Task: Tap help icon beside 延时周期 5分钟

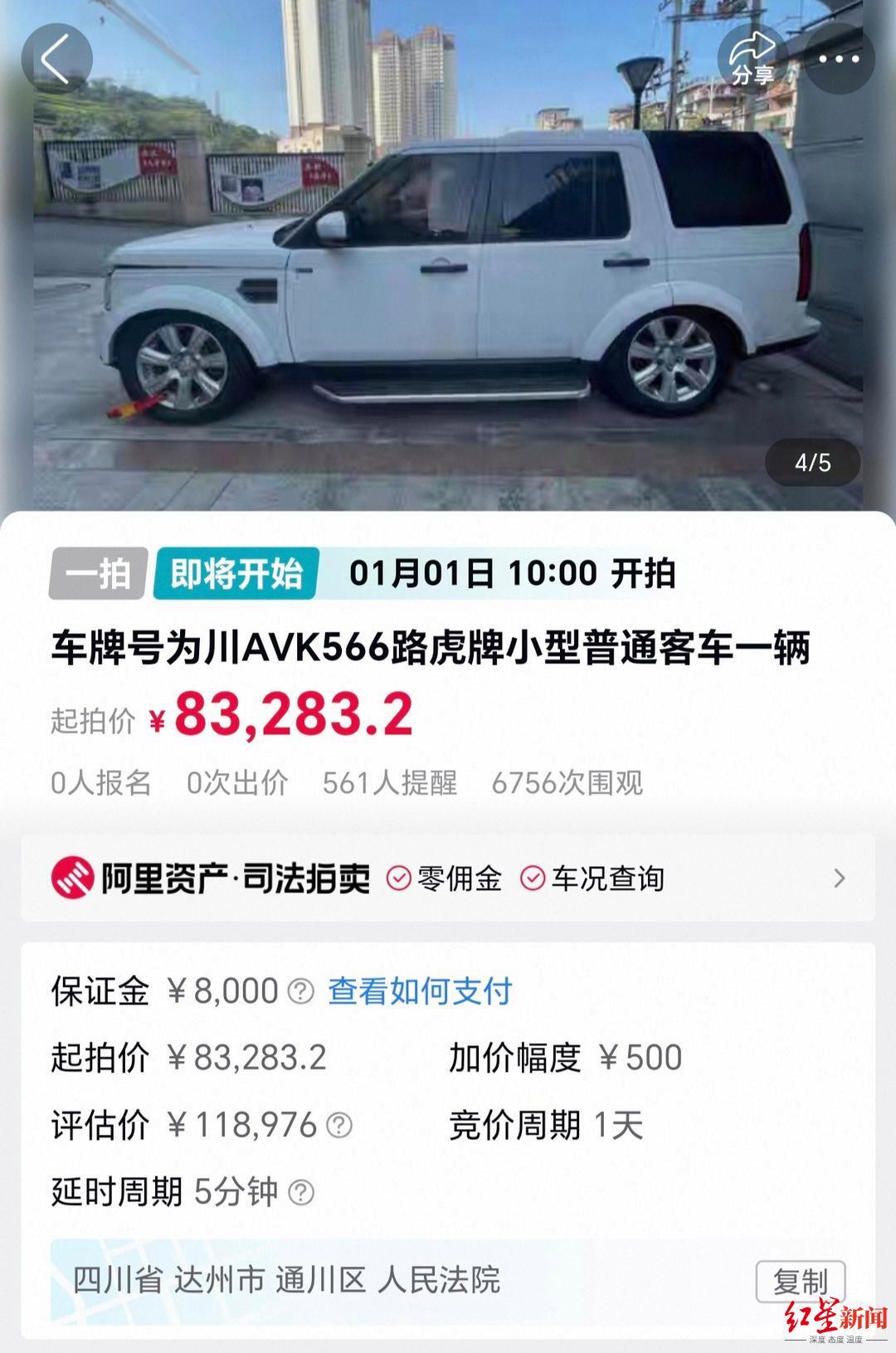Action: point(300,1193)
